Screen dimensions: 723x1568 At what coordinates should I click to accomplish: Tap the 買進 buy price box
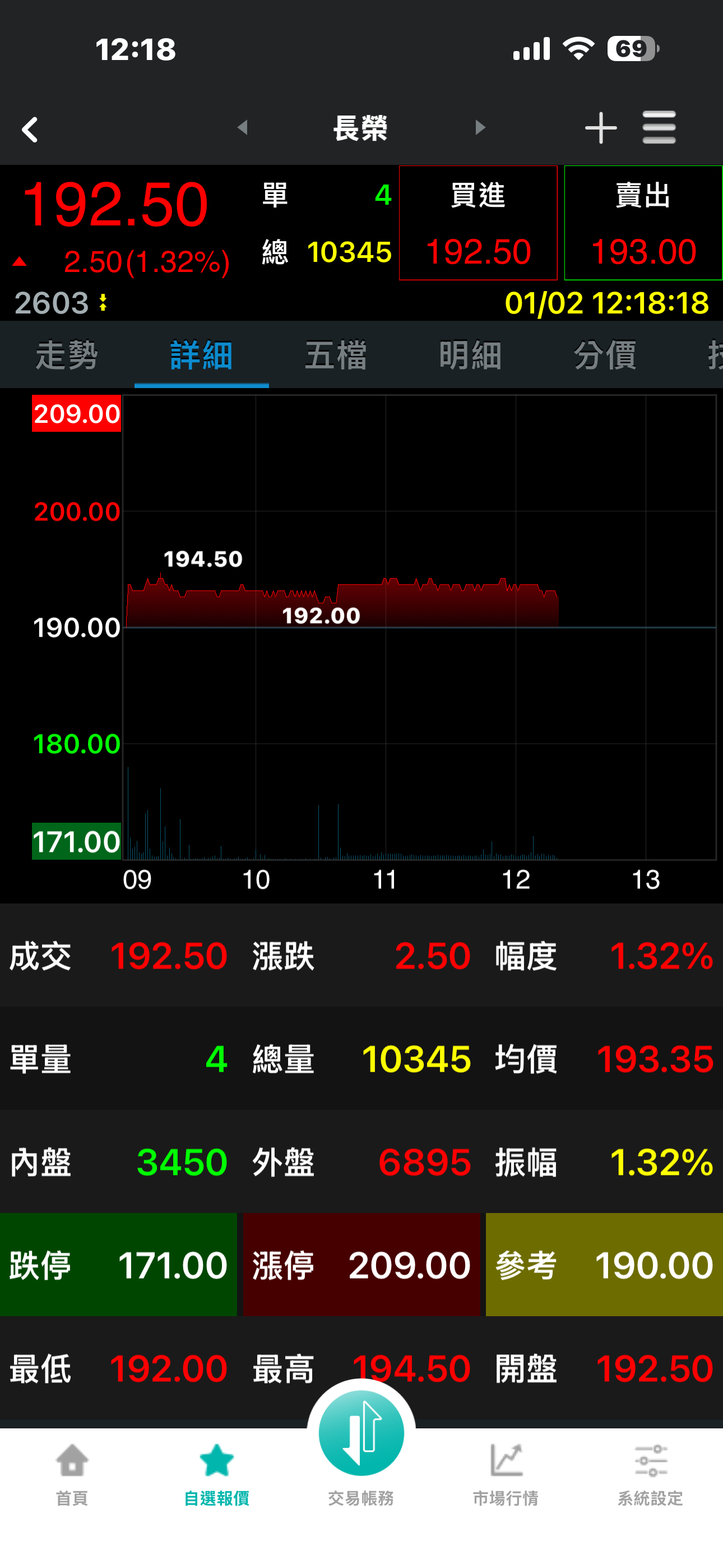click(x=478, y=223)
